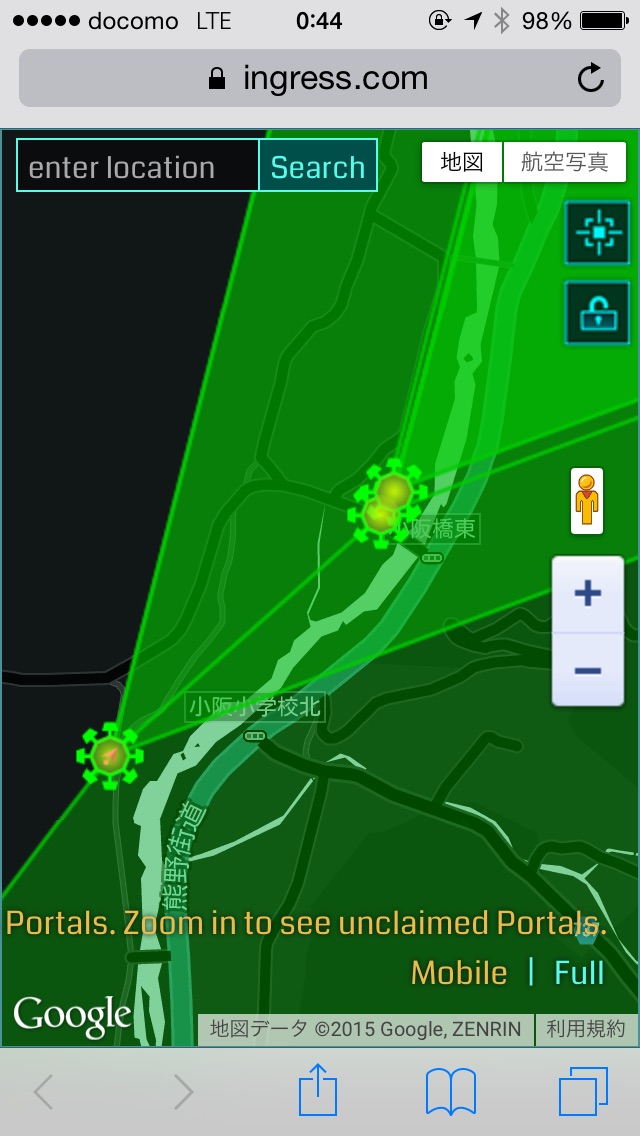Tap the enter location field
Image resolution: width=640 pixels, height=1136 pixels.
pyautogui.click(x=138, y=166)
